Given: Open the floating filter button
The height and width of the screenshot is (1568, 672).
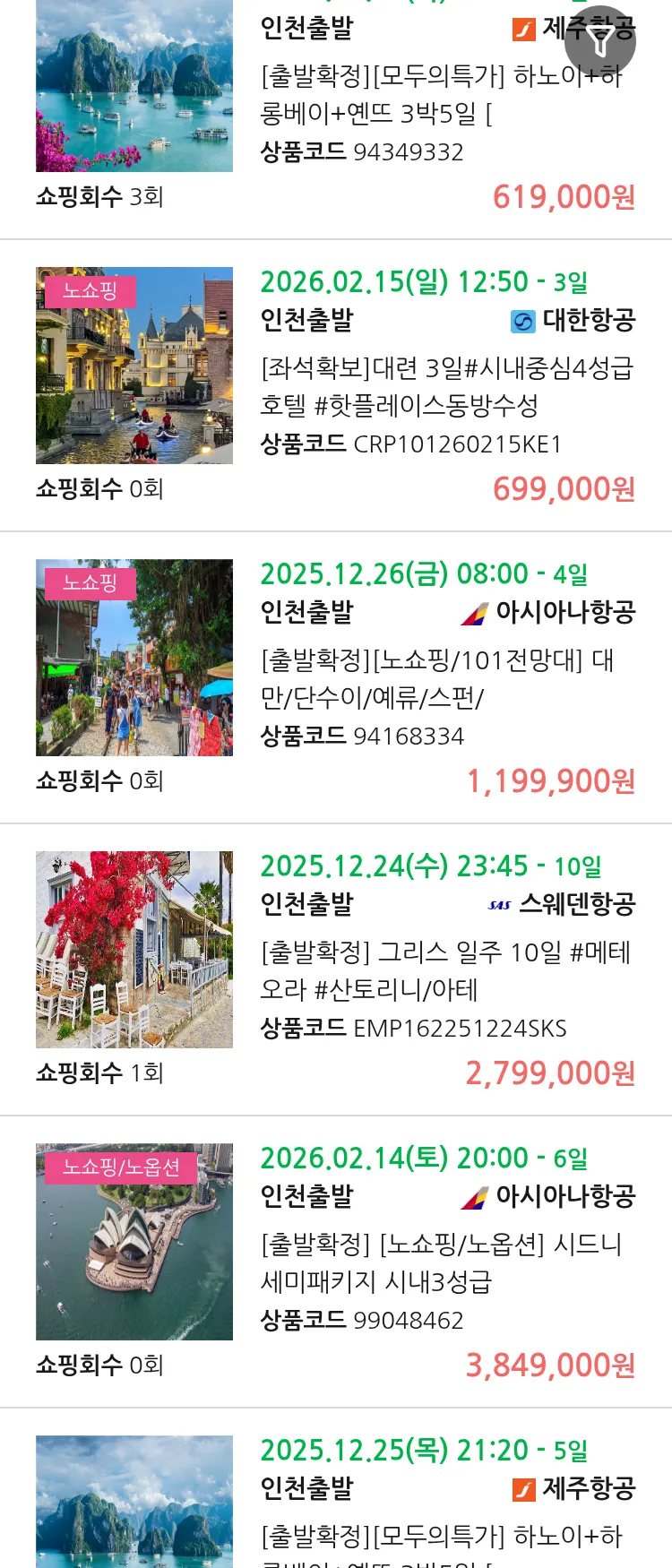Looking at the screenshot, I should pos(600,40).
